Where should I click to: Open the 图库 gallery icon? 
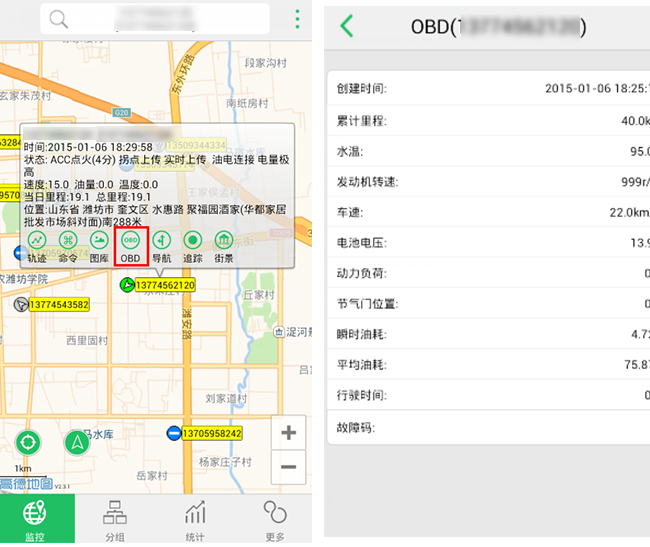click(x=99, y=243)
